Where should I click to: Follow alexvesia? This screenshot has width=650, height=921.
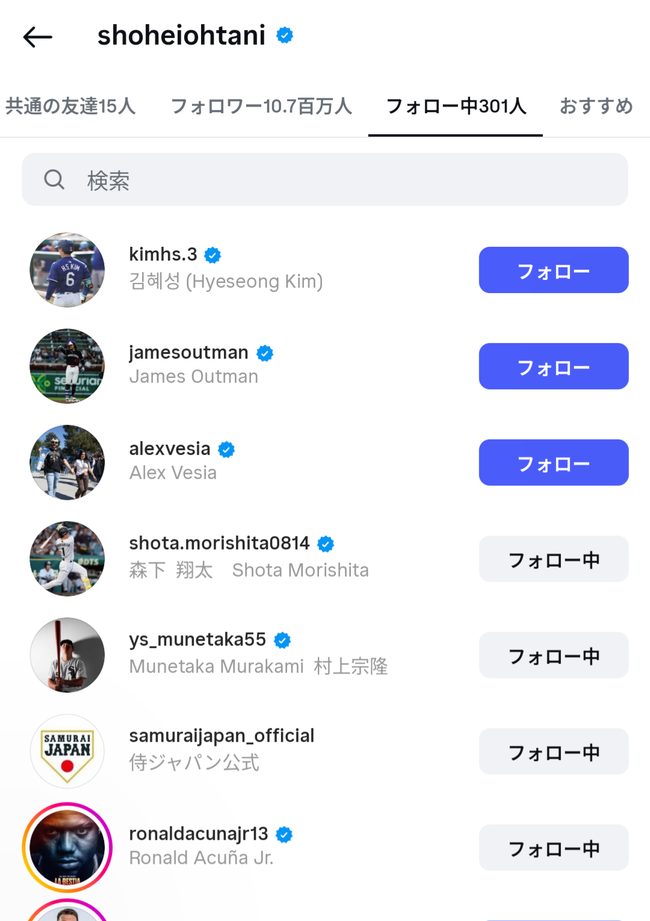coord(553,463)
